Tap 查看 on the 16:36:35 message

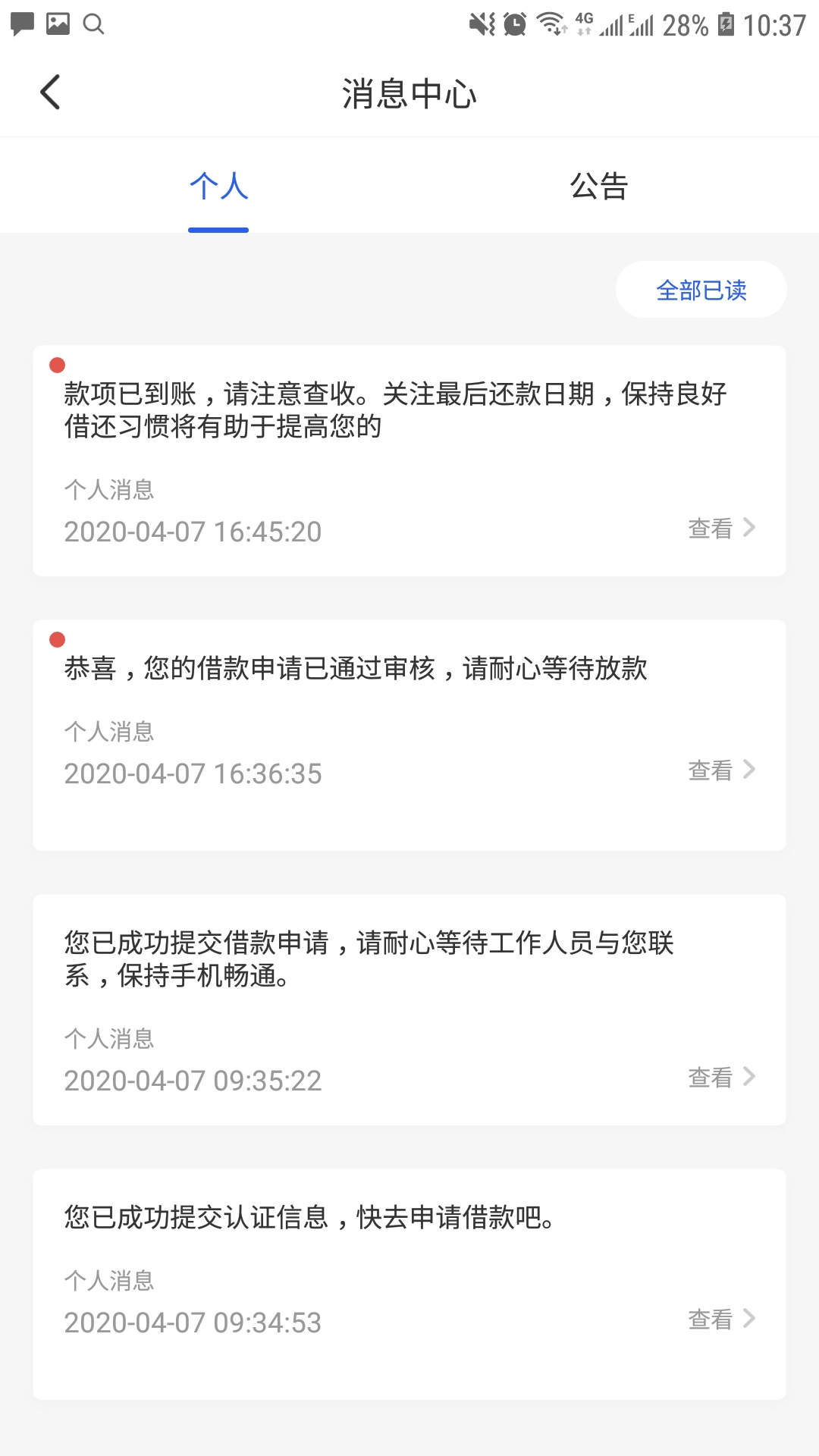point(721,770)
